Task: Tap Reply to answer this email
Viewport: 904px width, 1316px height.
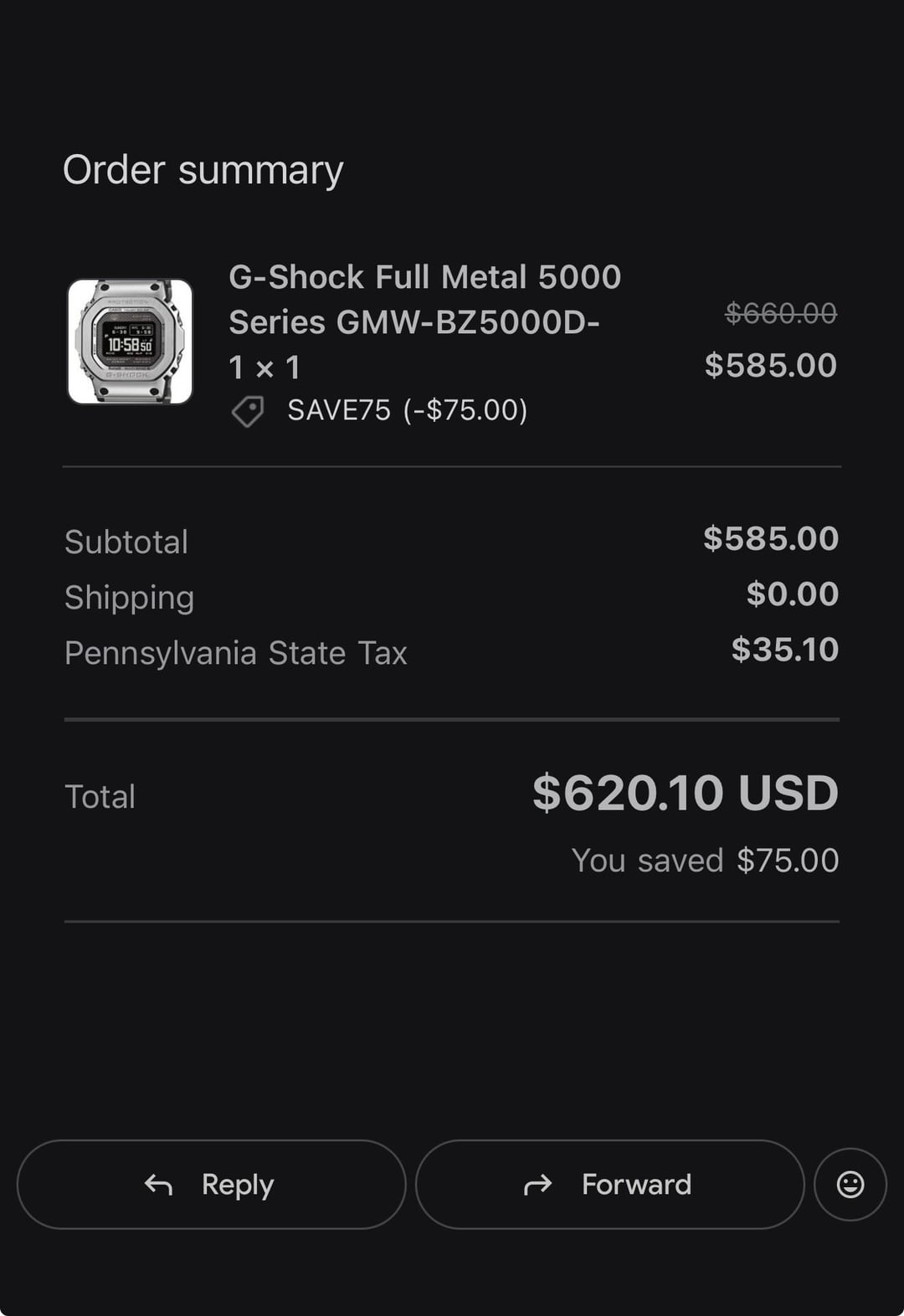Action: click(x=211, y=1184)
